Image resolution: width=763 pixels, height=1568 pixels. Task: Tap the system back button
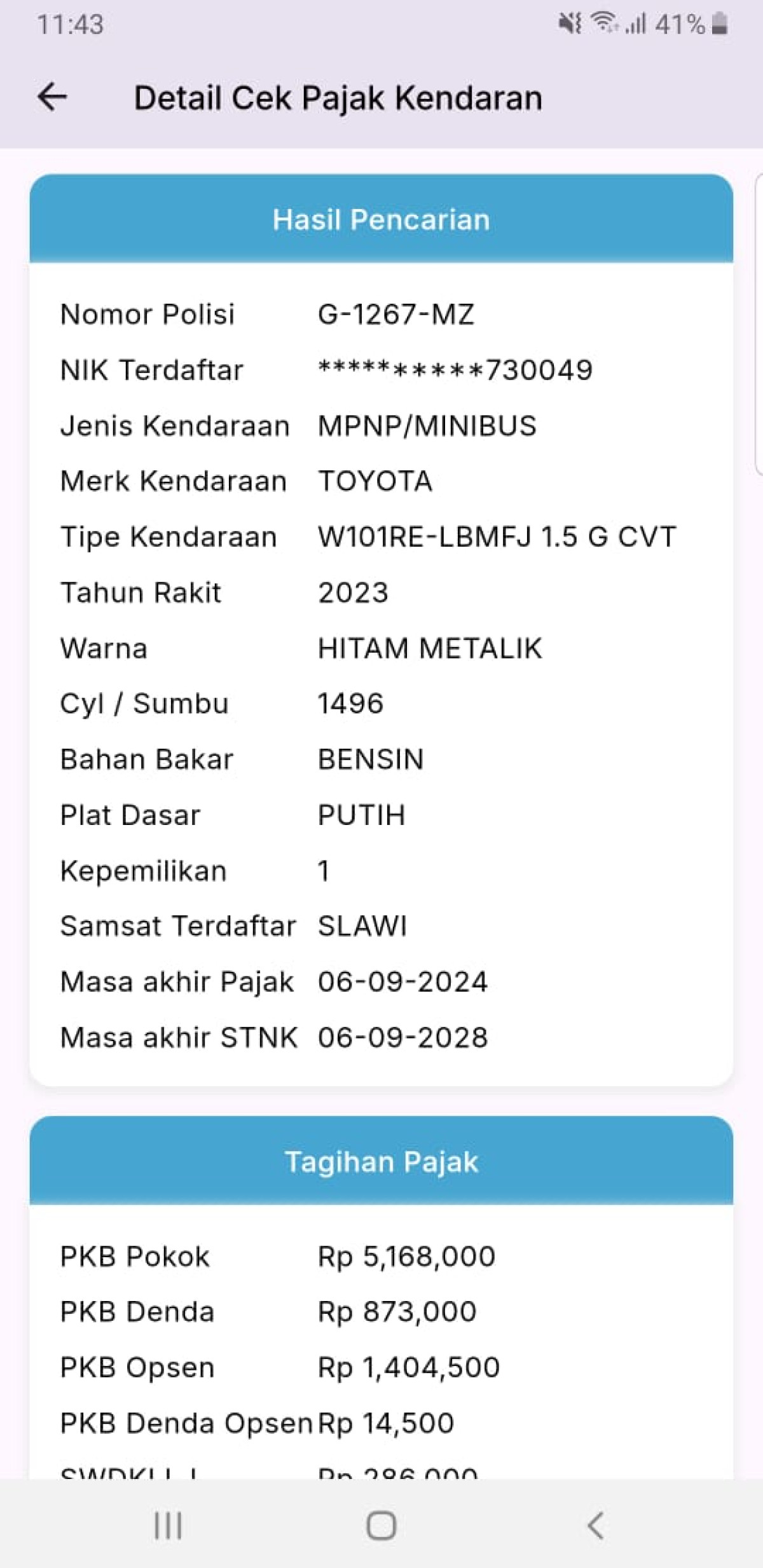595,1525
